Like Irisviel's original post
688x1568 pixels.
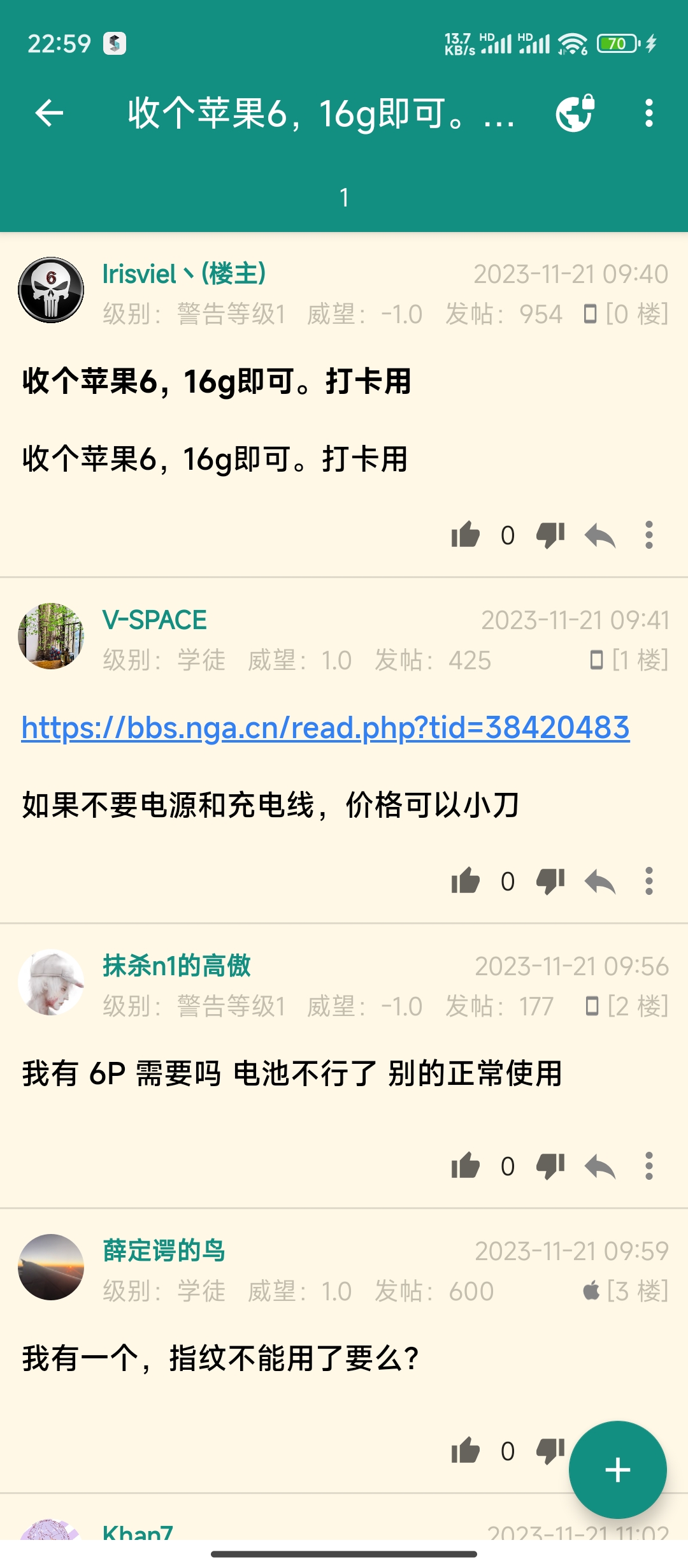[x=466, y=535]
